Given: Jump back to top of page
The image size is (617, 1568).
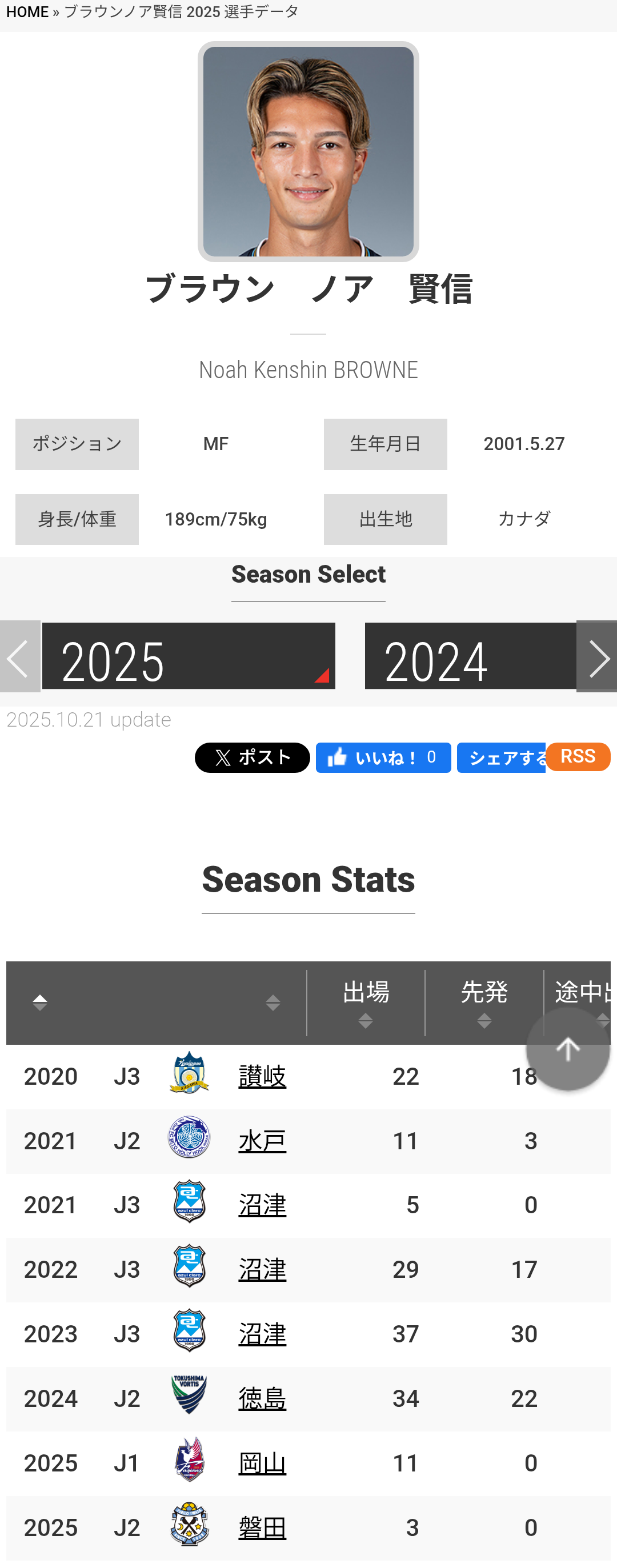Looking at the screenshot, I should (x=568, y=1049).
